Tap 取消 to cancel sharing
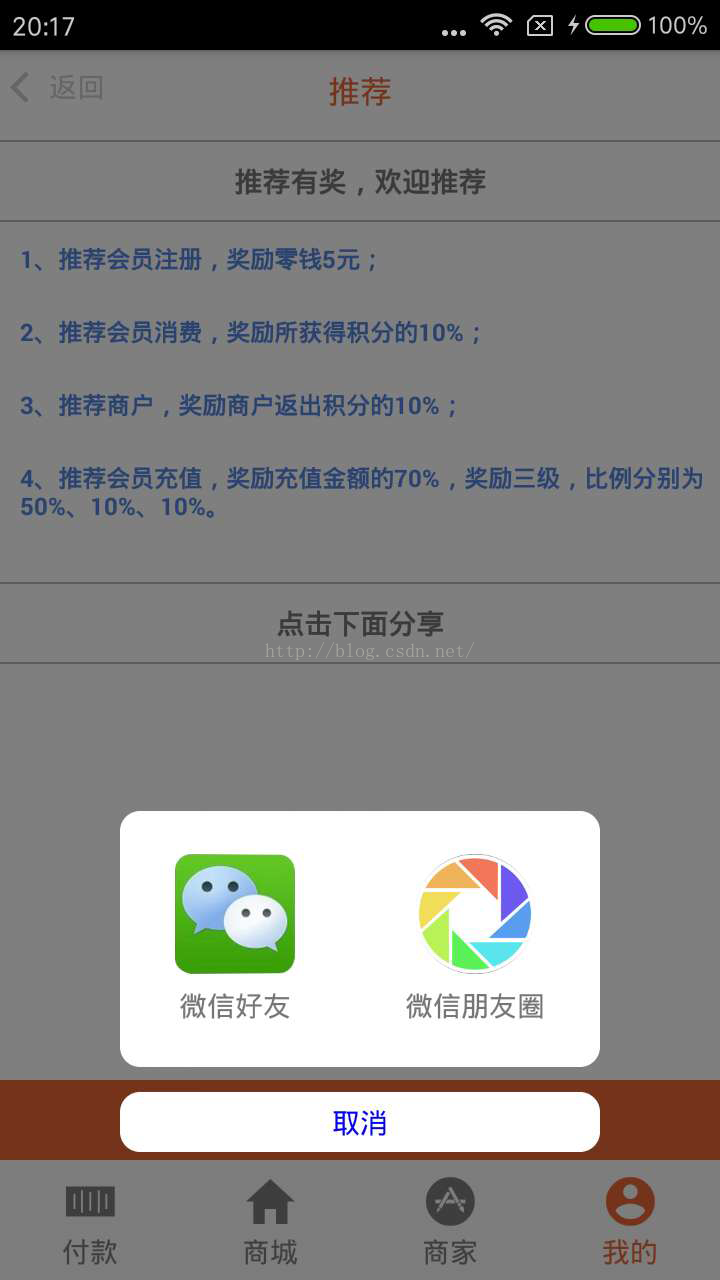Screen dimensions: 720x1280 click(x=360, y=1122)
